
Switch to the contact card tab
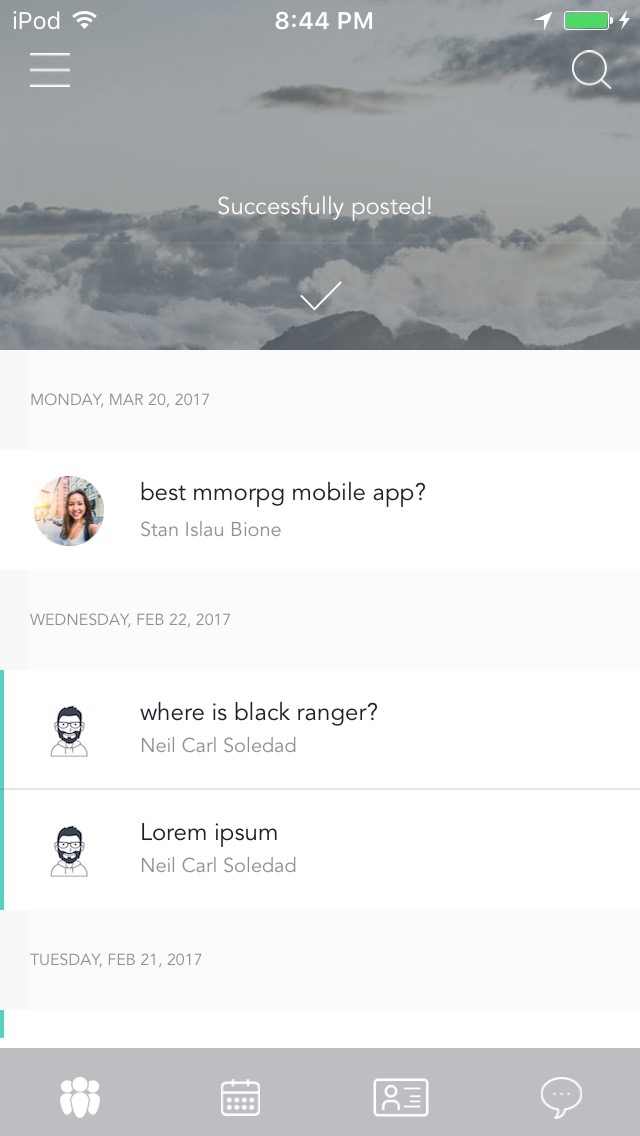tap(400, 1097)
